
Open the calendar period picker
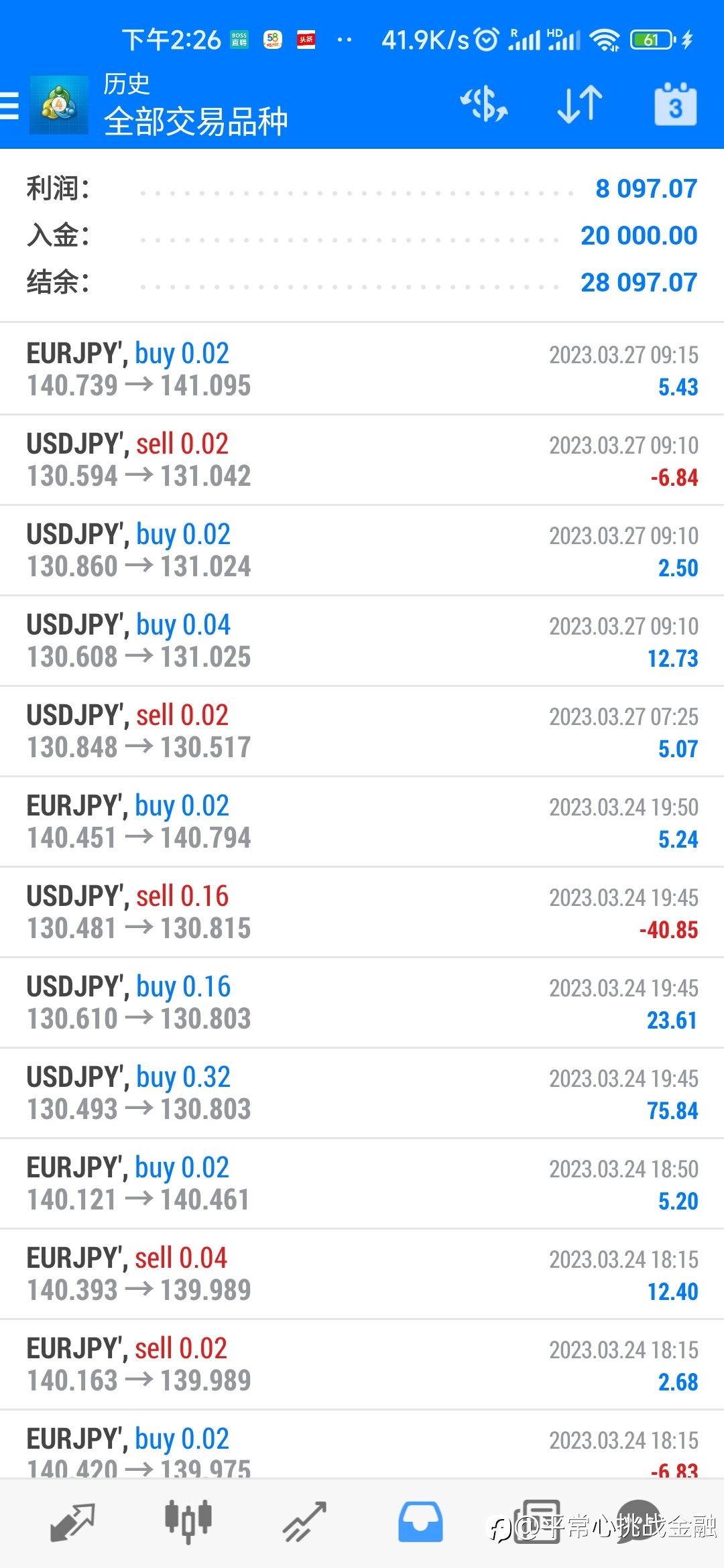[675, 105]
